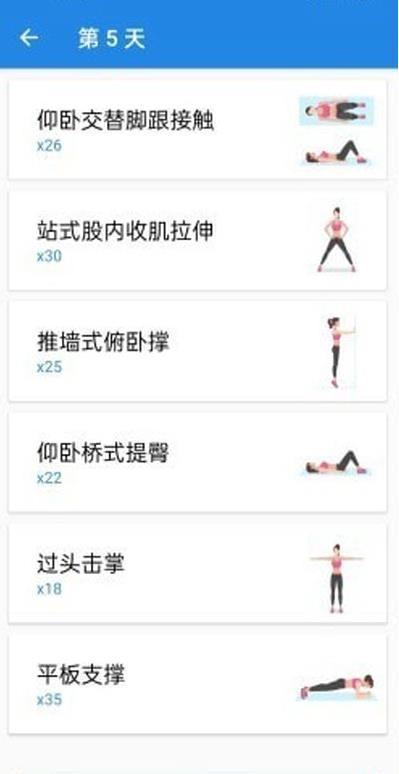Select the 推墙式俯卧撑 exercise
This screenshot has width=399, height=774.
click(198, 351)
